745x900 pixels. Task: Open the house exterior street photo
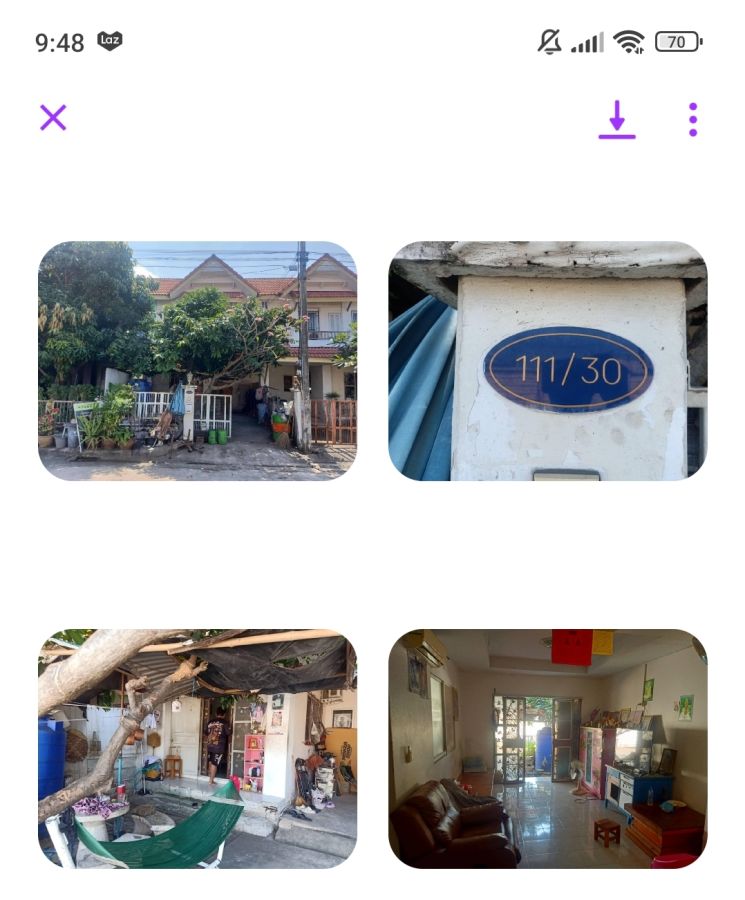pyautogui.click(x=197, y=361)
